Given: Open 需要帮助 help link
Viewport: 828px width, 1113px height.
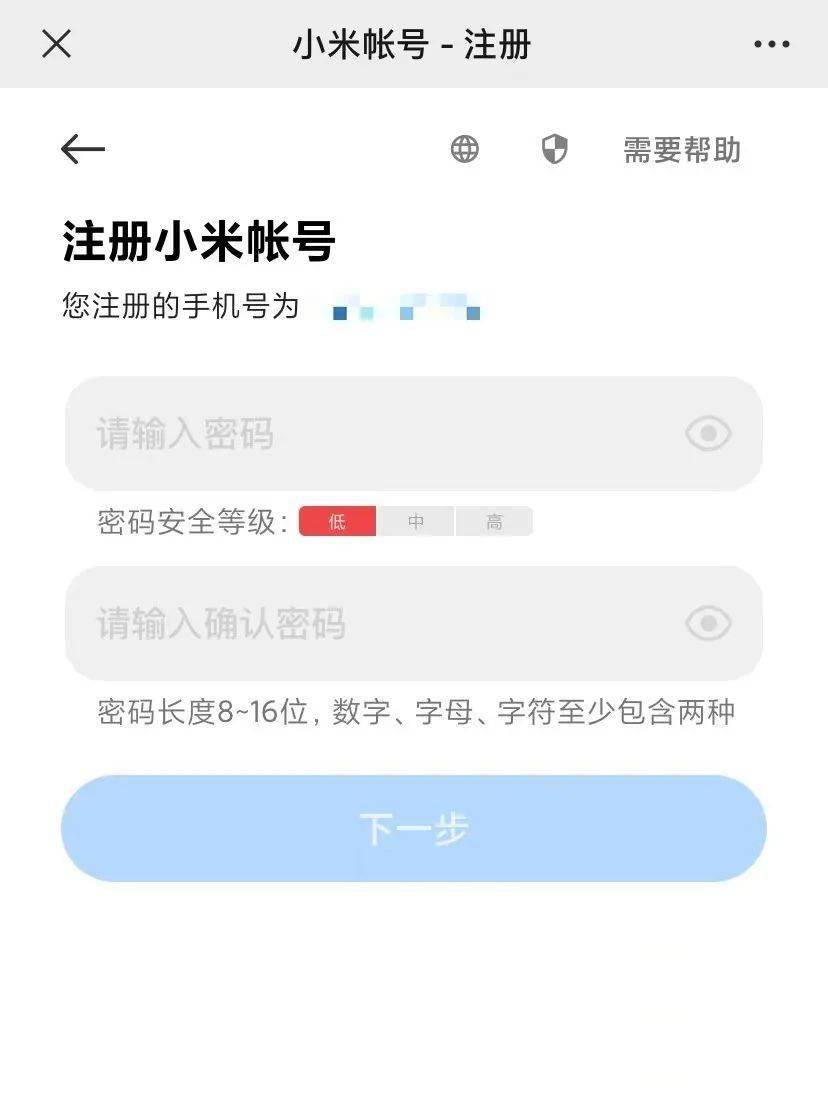Looking at the screenshot, I should pos(682,150).
